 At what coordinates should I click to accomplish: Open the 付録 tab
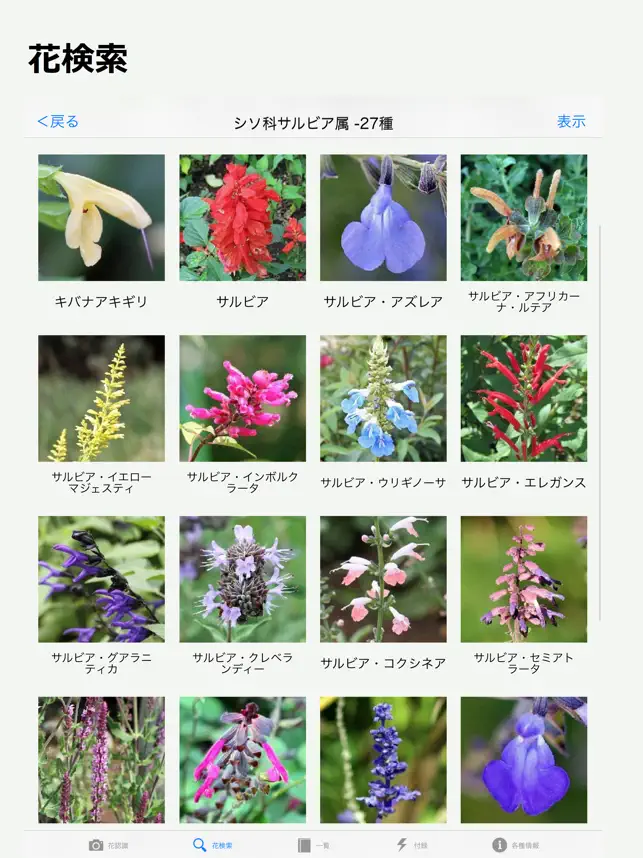pos(412,845)
